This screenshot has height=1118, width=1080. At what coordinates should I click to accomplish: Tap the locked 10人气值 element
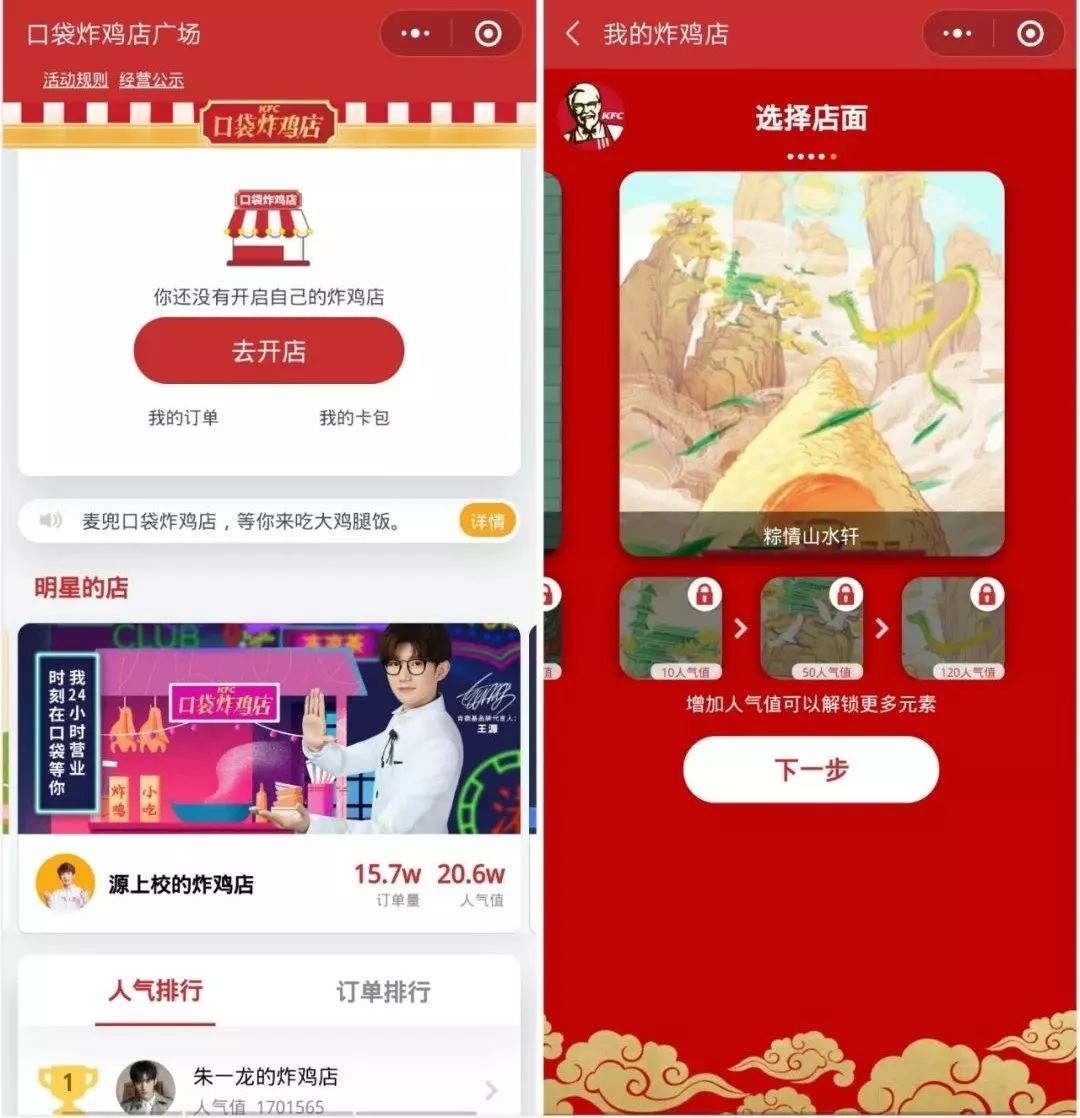670,628
